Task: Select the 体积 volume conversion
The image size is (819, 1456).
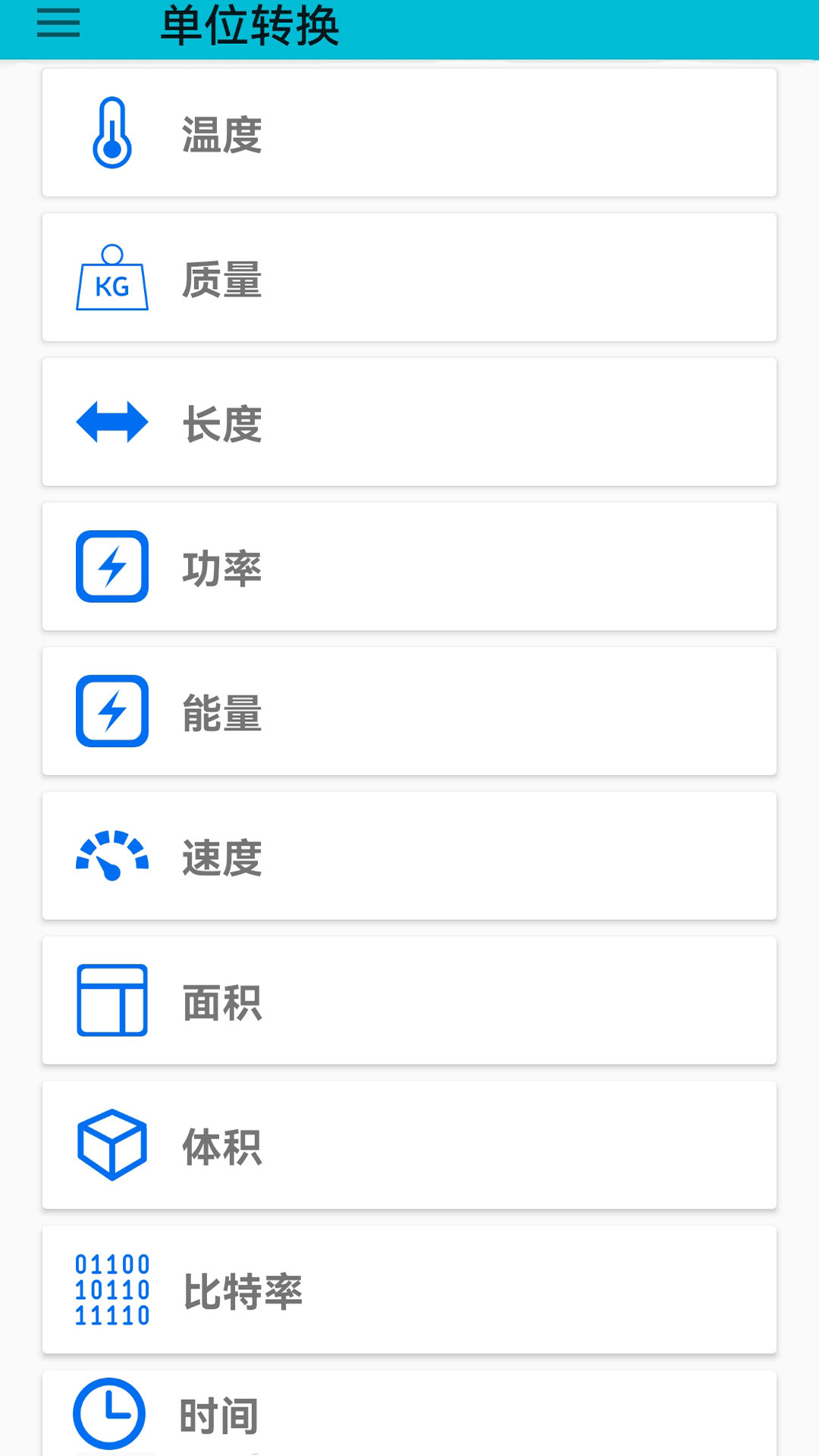Action: [409, 1145]
